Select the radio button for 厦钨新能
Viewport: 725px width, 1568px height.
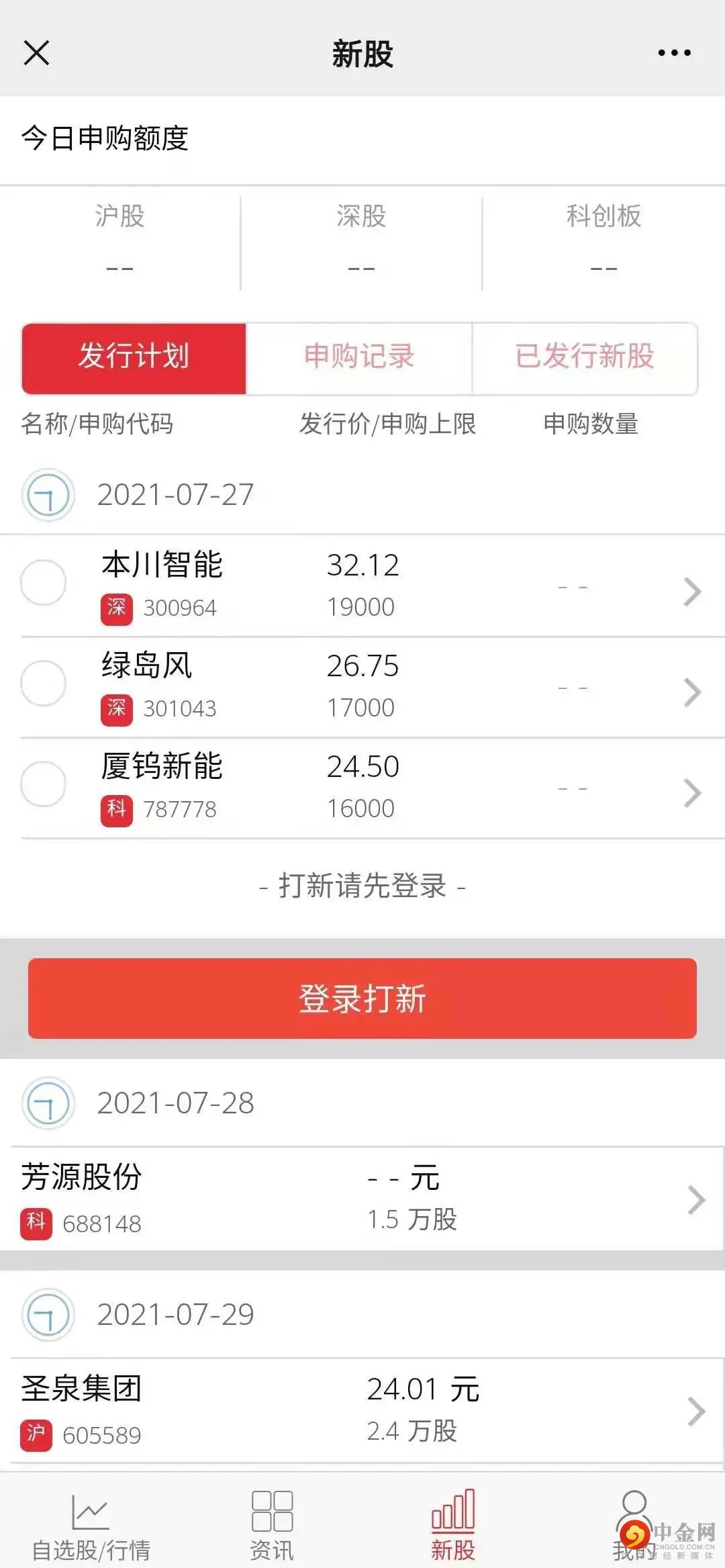(x=44, y=784)
